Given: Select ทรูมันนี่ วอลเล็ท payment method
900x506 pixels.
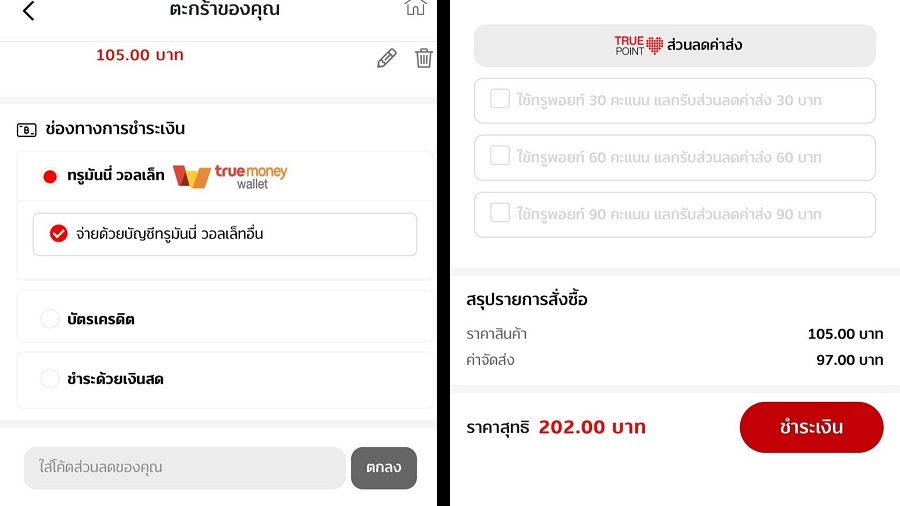Looking at the screenshot, I should pyautogui.click(x=50, y=176).
